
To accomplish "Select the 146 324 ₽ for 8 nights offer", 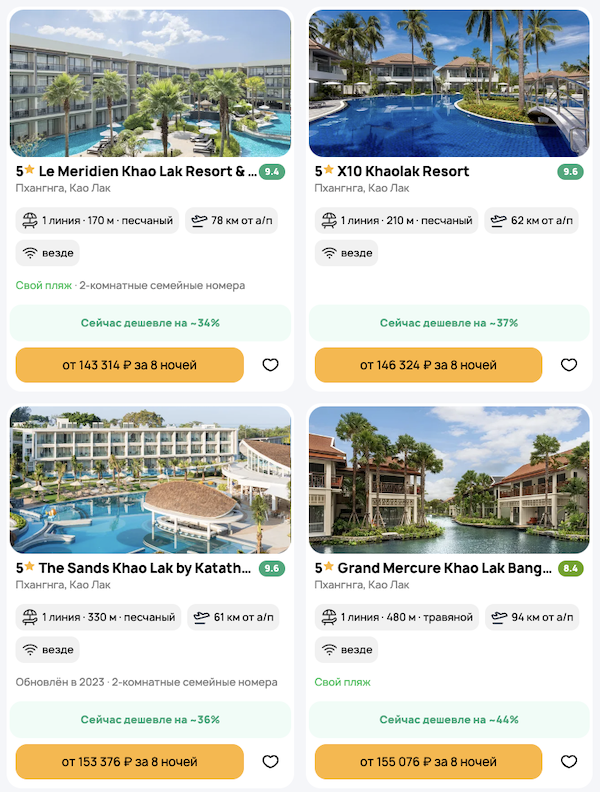I will [428, 365].
